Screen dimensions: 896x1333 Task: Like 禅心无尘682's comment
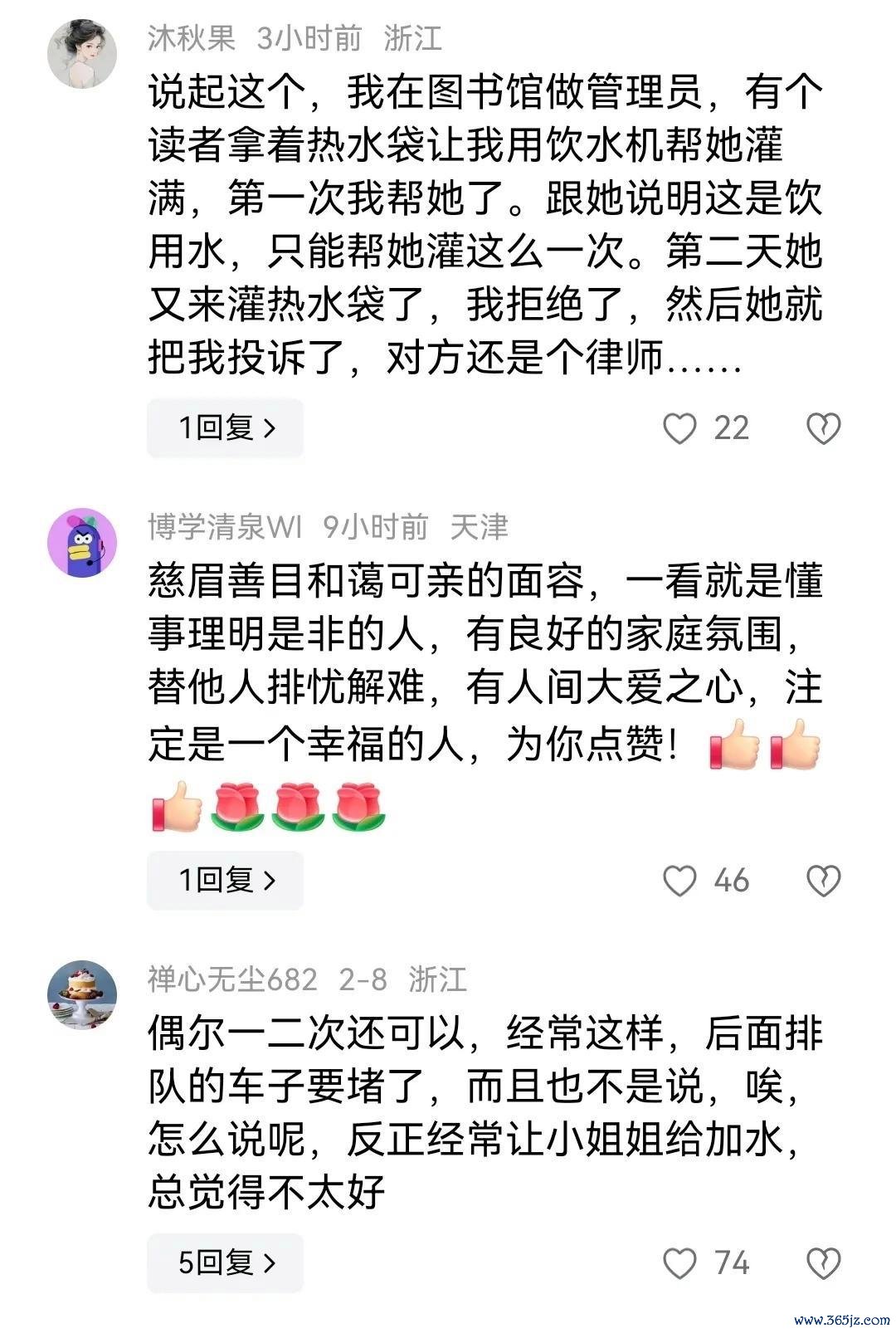click(x=679, y=1263)
